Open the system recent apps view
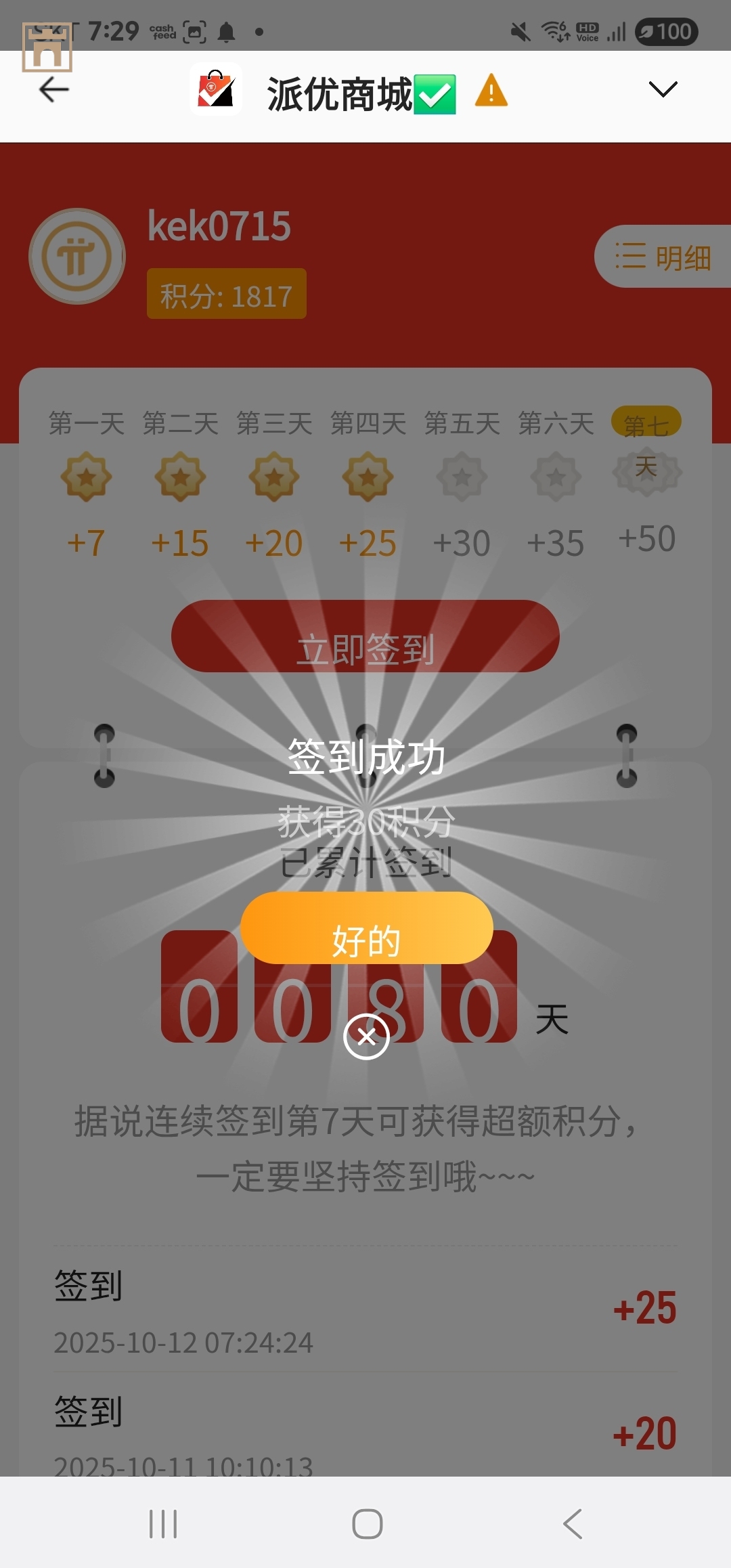The height and width of the screenshot is (1568, 731). [x=163, y=1524]
